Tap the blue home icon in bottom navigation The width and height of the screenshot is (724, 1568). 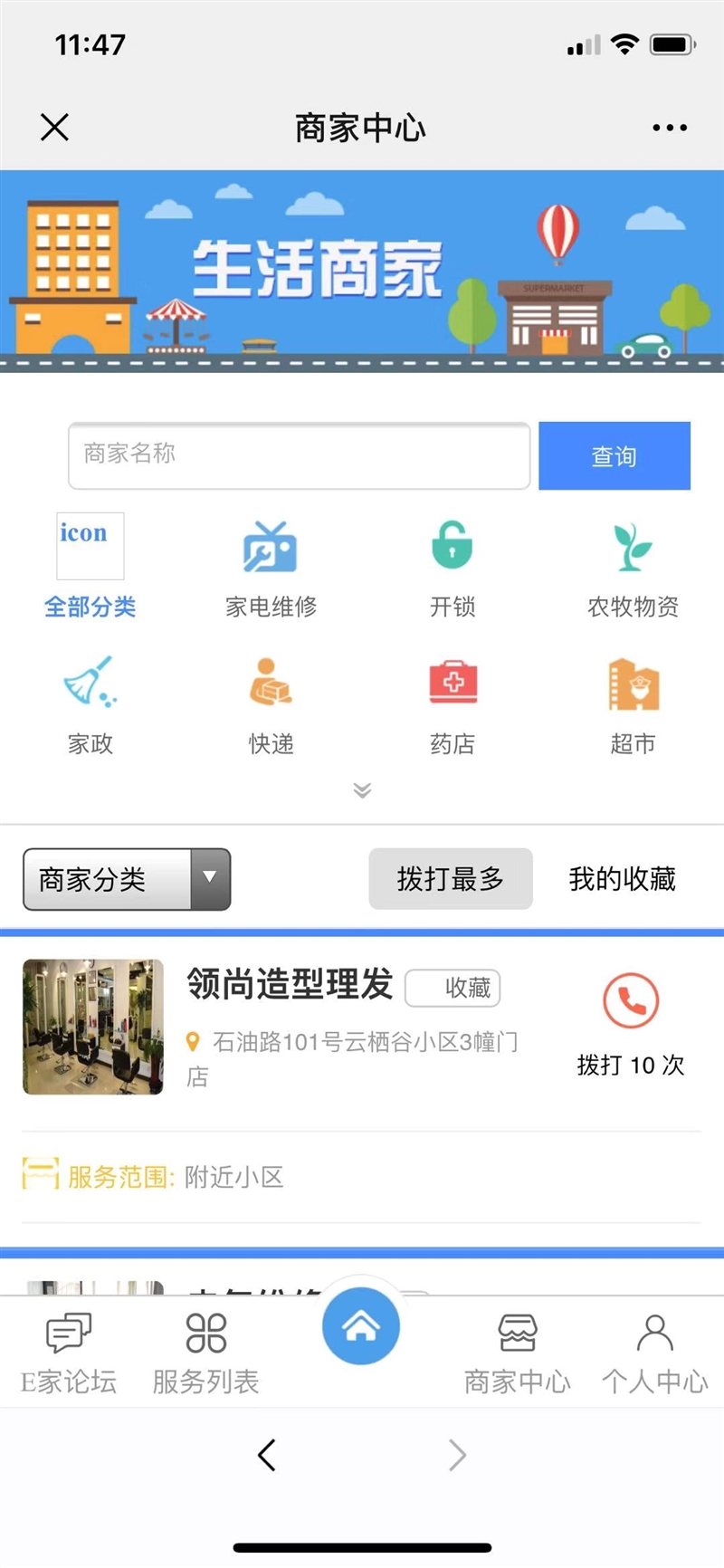point(361,1324)
